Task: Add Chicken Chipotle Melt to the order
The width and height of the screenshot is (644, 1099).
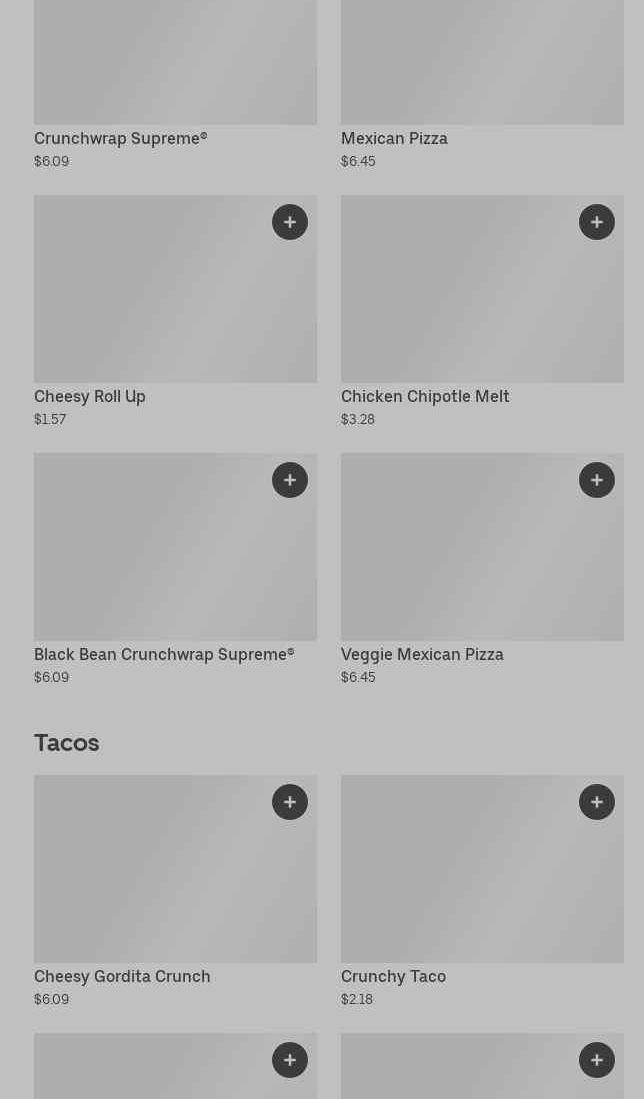Action: pyautogui.click(x=597, y=222)
